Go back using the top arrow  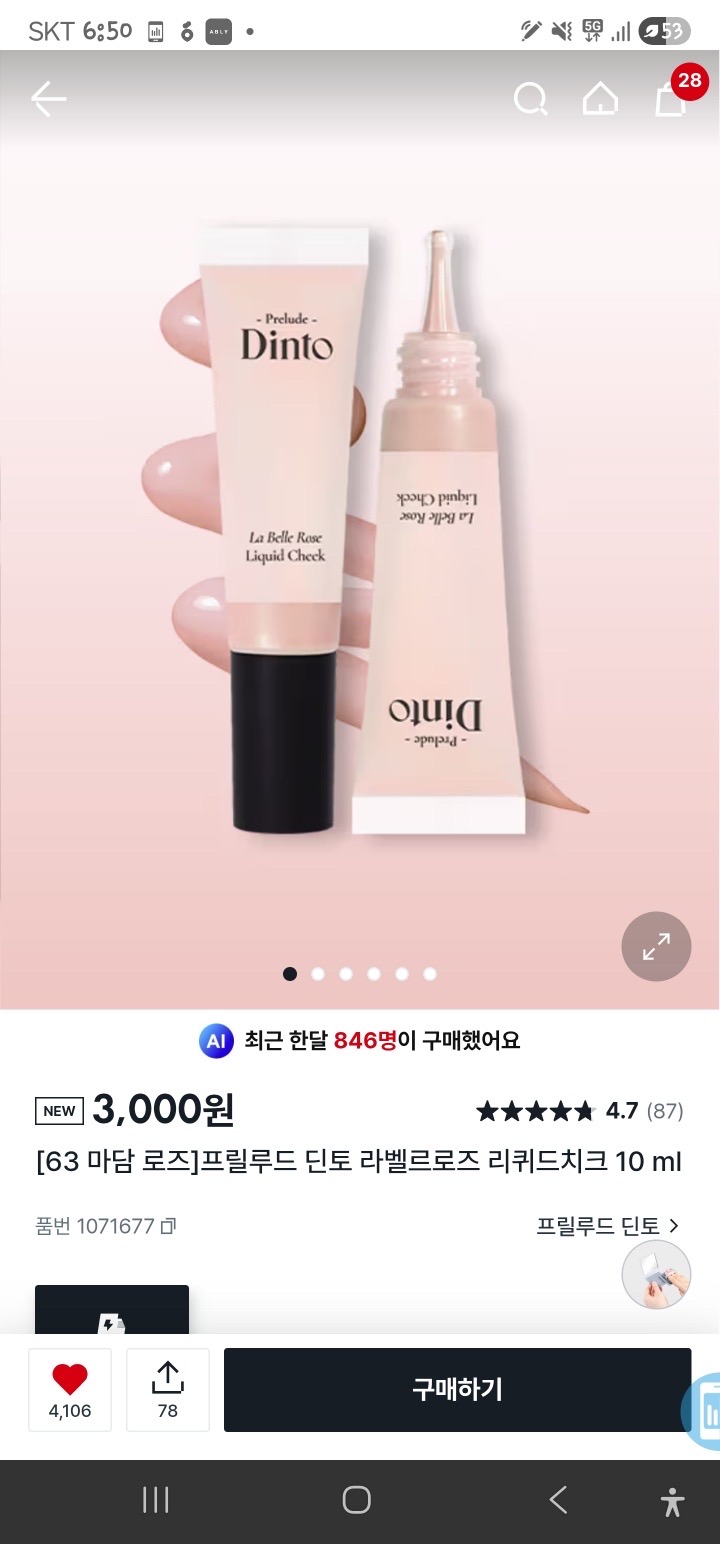48,99
